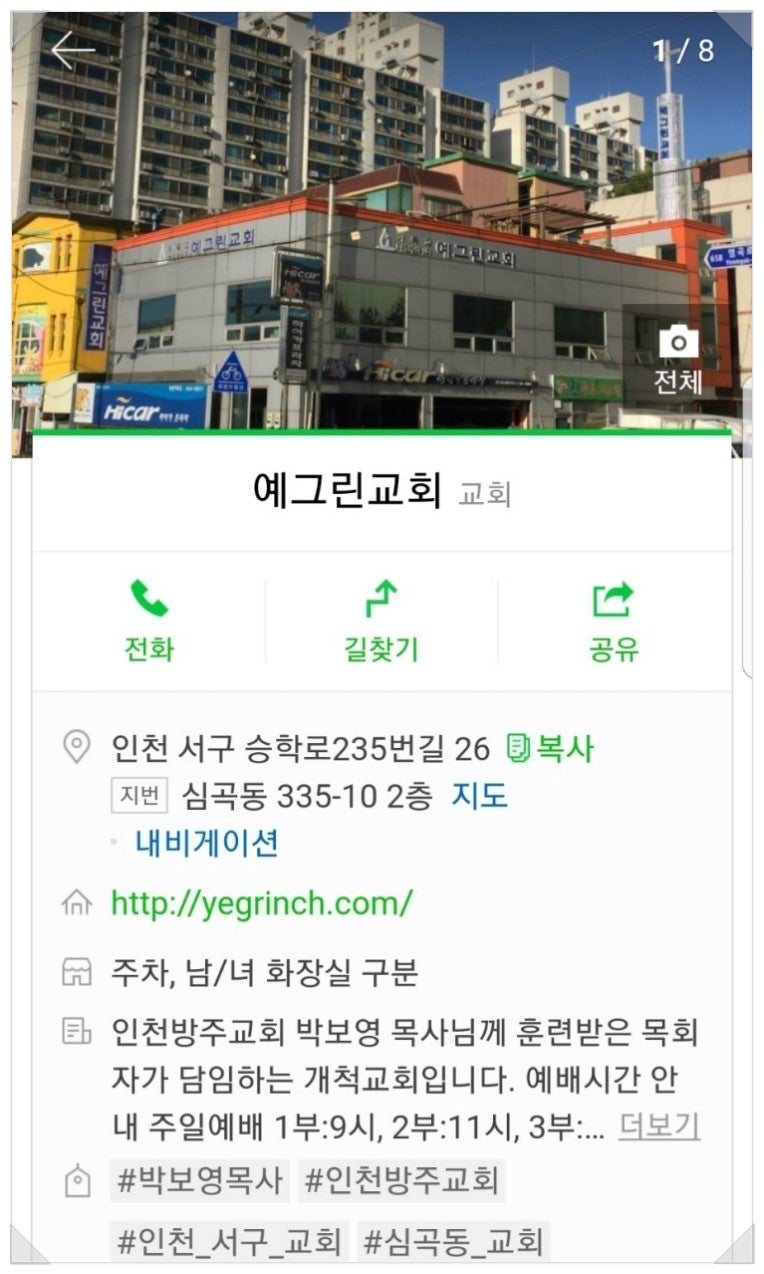The height and width of the screenshot is (1274, 764).
Task: Tap the #인천_서구_교회 hashtag chip
Action: point(229,1242)
